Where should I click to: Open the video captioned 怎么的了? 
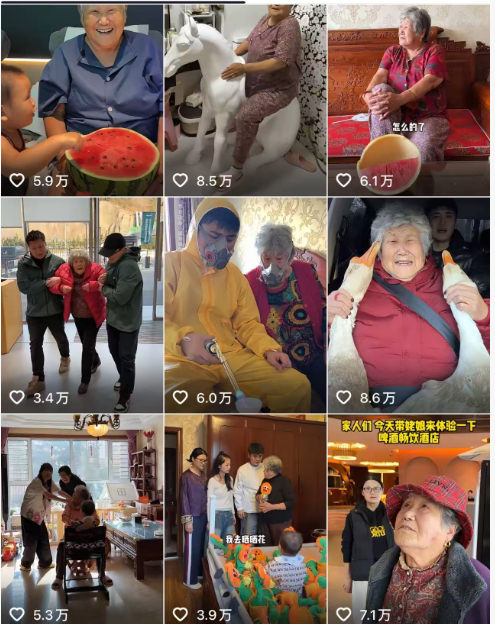(409, 100)
